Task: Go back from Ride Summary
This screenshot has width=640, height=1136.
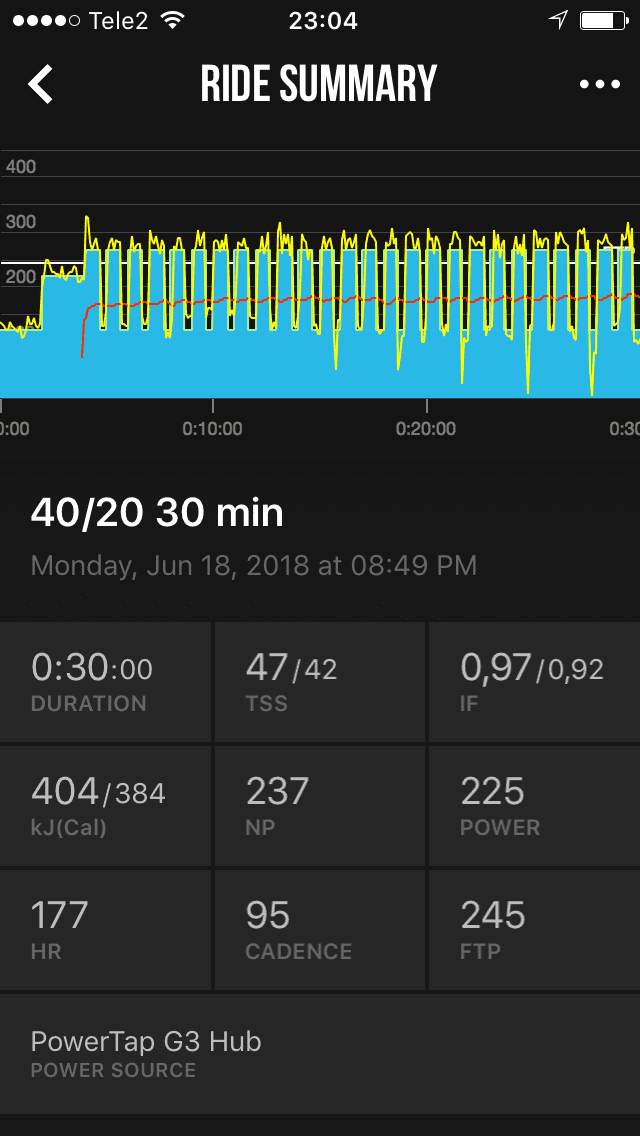Action: coord(41,85)
